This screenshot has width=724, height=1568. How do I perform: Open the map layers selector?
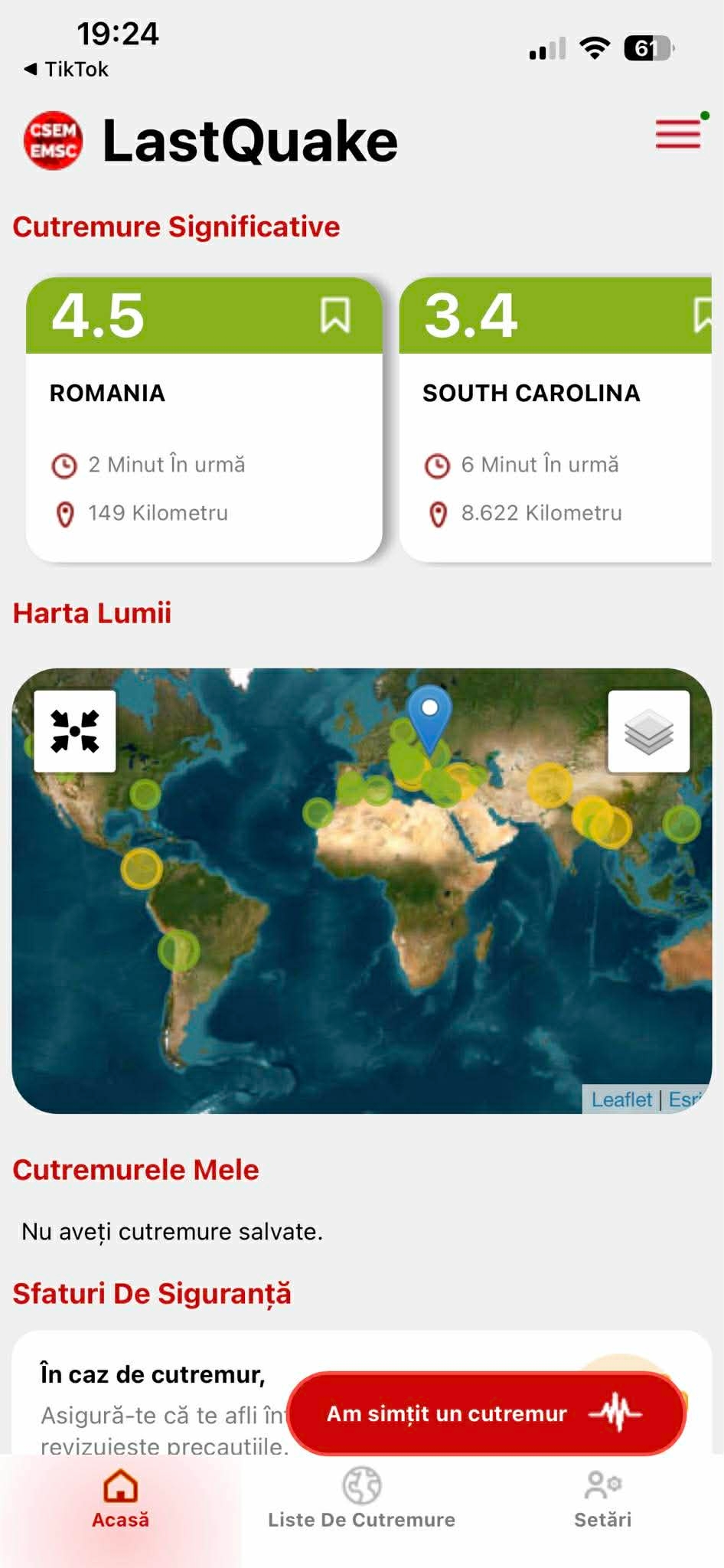point(648,731)
